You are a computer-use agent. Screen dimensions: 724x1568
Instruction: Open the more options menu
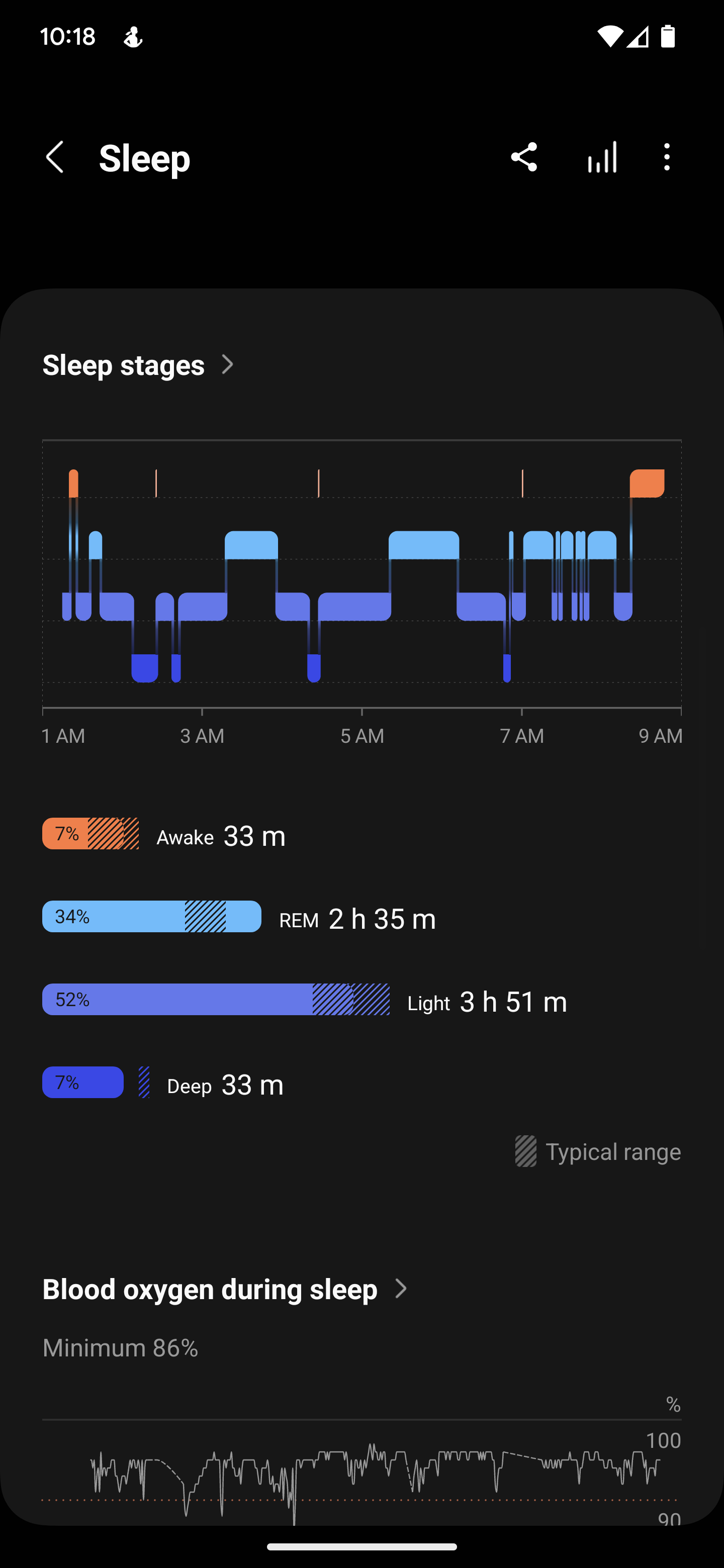coord(667,158)
